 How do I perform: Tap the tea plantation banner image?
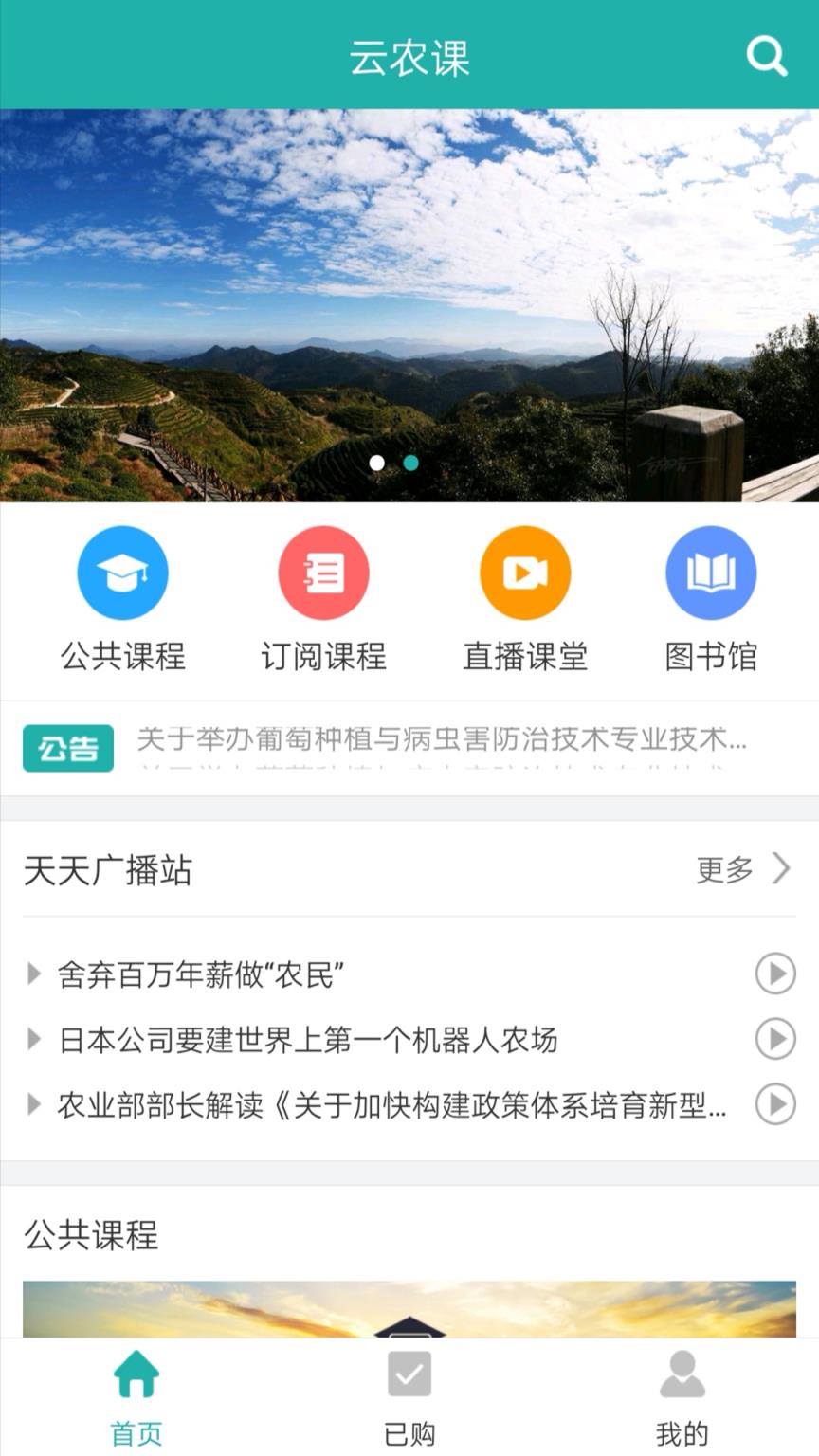pos(409,303)
